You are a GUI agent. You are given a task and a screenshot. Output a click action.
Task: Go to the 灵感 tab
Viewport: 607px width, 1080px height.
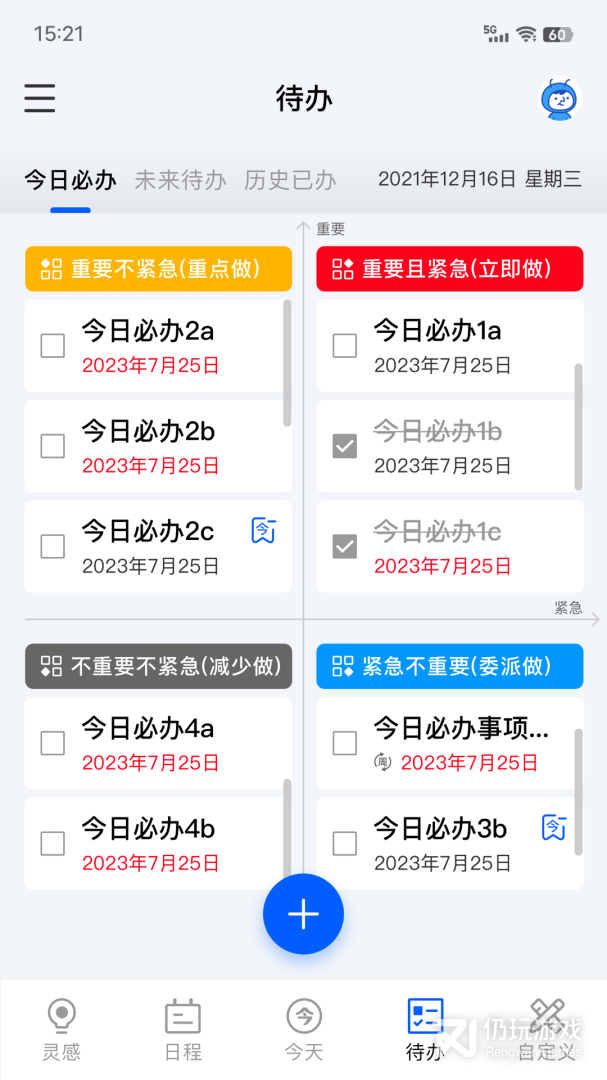pyautogui.click(x=61, y=1030)
